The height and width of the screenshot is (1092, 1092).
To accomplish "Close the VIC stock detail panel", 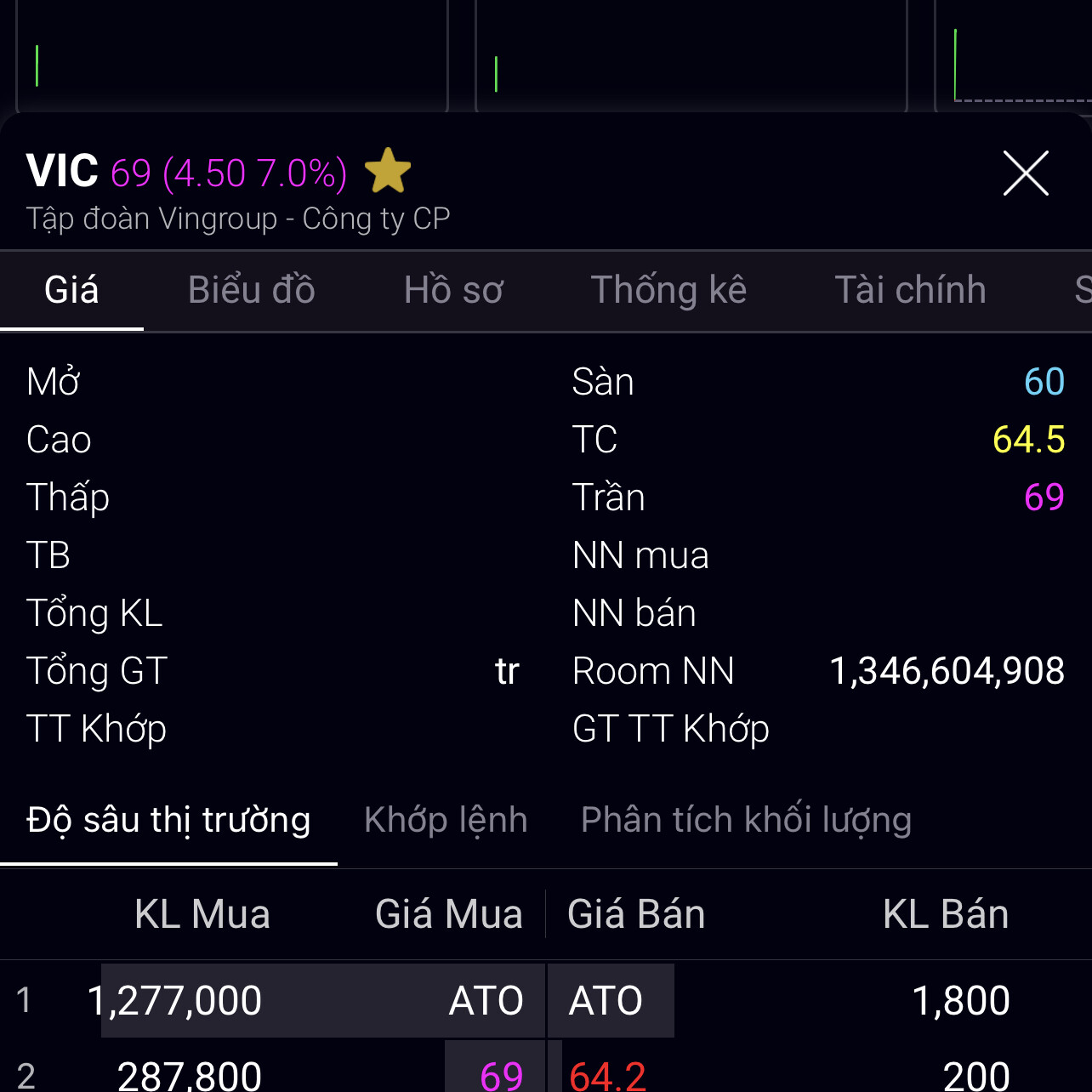I will 1025,173.
